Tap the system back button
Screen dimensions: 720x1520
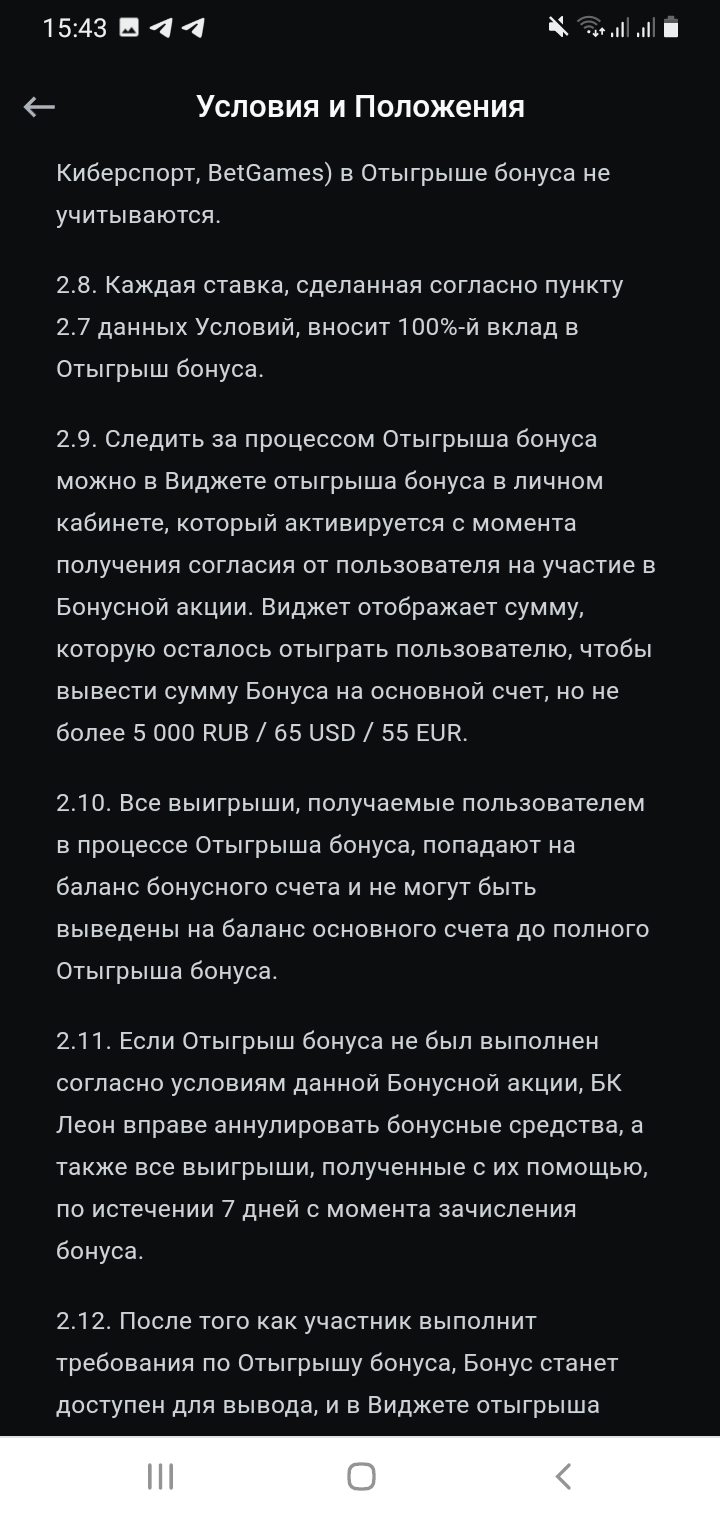pyautogui.click(x=563, y=1476)
